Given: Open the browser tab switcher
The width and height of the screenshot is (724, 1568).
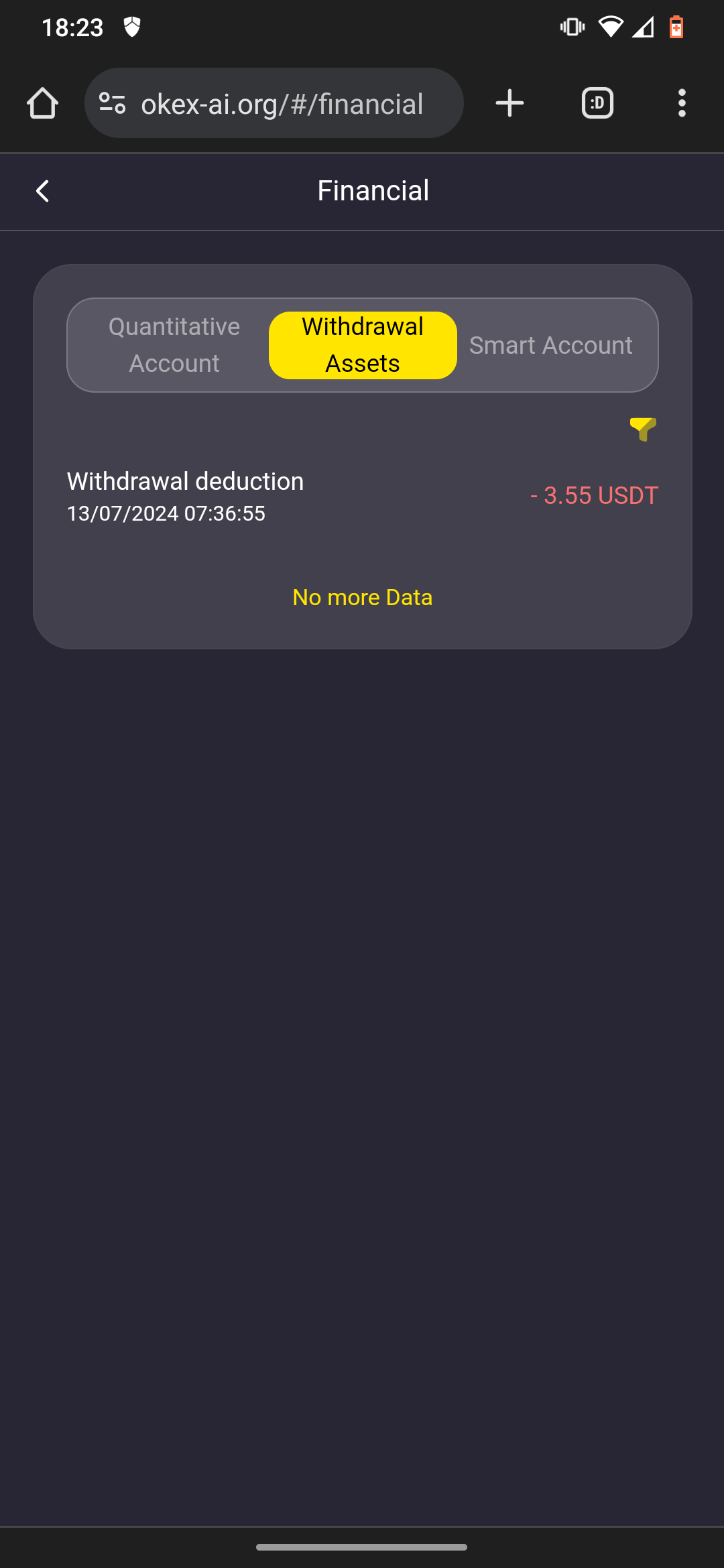Looking at the screenshot, I should point(597,103).
